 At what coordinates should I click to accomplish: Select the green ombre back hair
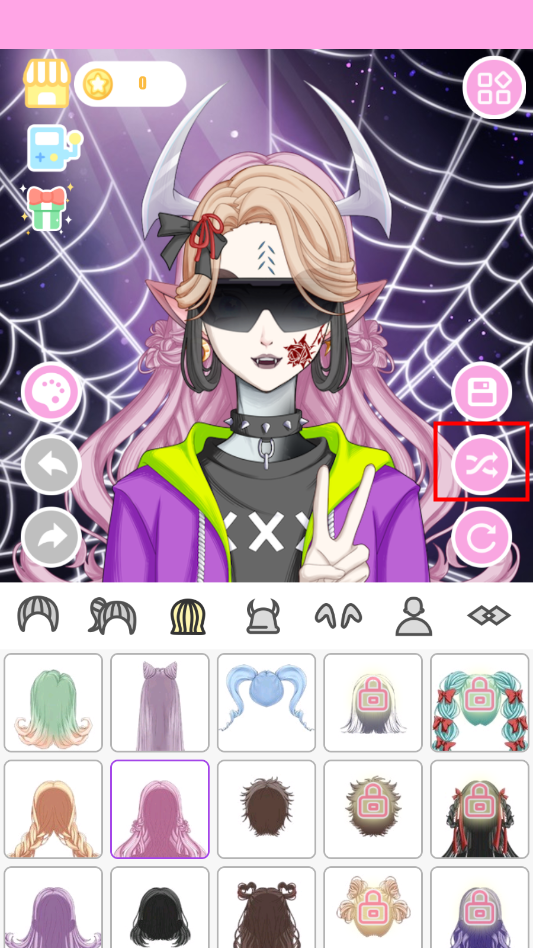click(x=53, y=703)
